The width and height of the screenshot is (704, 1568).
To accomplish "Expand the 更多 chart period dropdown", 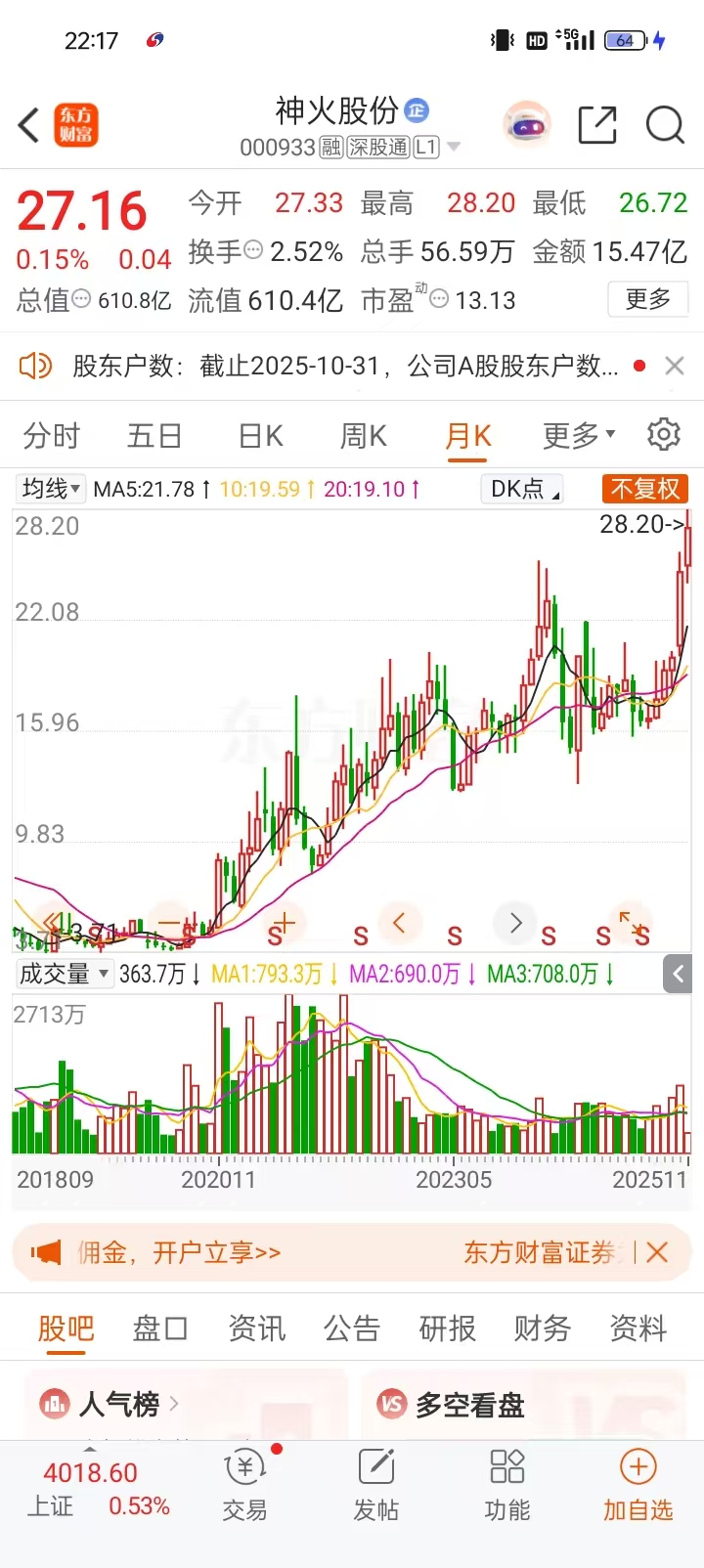I will click(578, 436).
